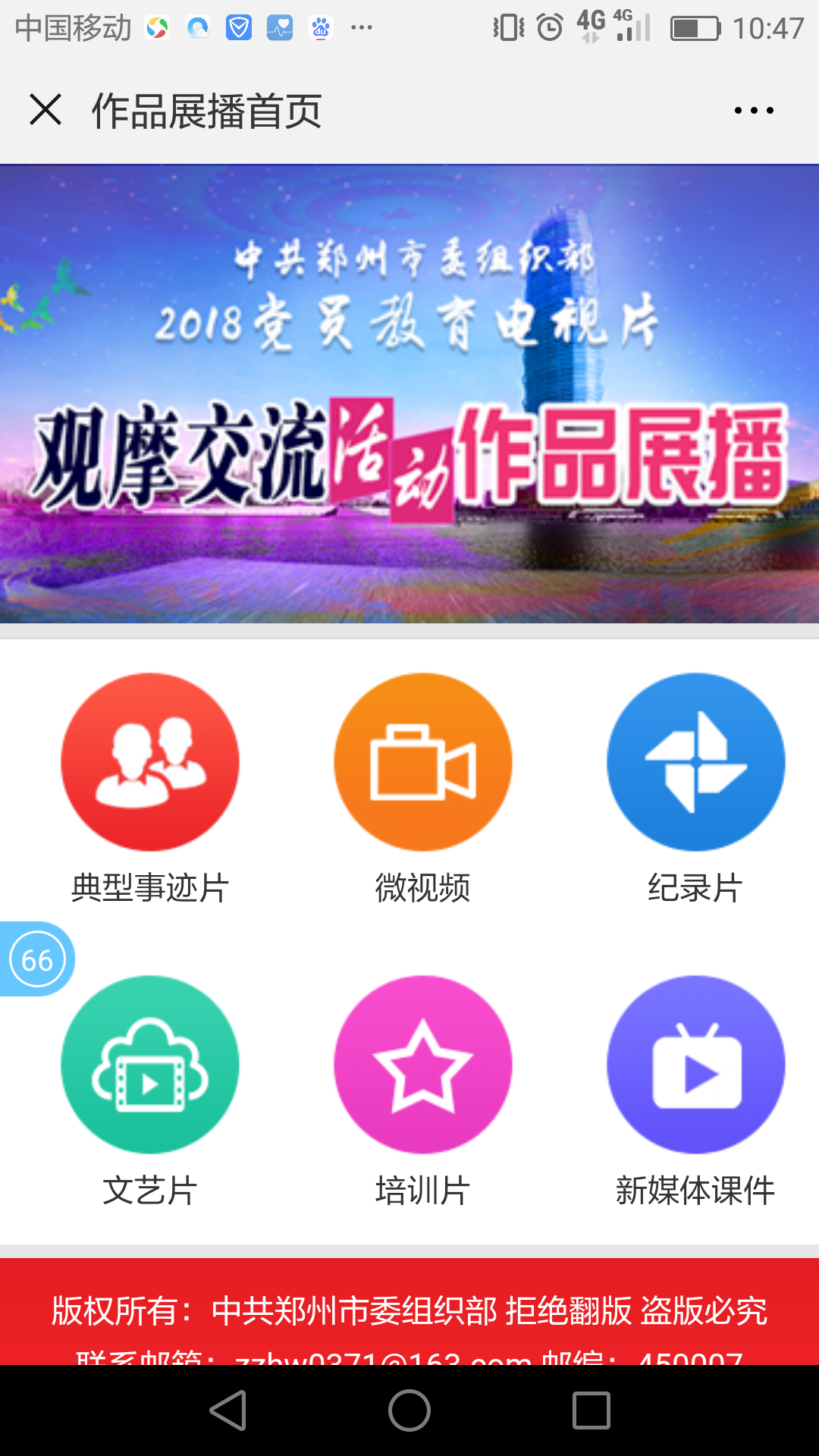This screenshot has width=819, height=1456.
Task: Open the three-dot overflow menu
Action: (x=754, y=111)
